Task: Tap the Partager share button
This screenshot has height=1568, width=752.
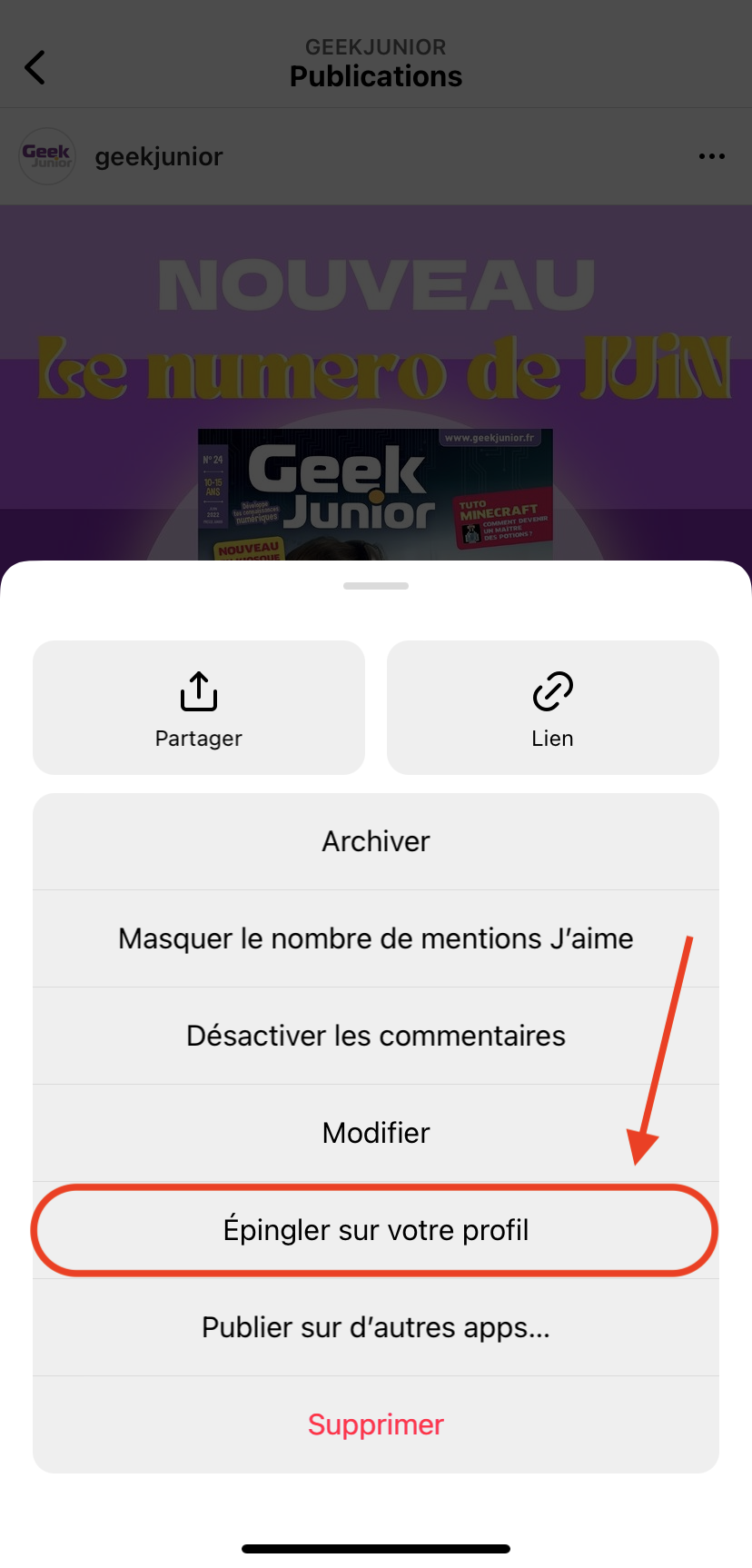Action: pos(199,708)
